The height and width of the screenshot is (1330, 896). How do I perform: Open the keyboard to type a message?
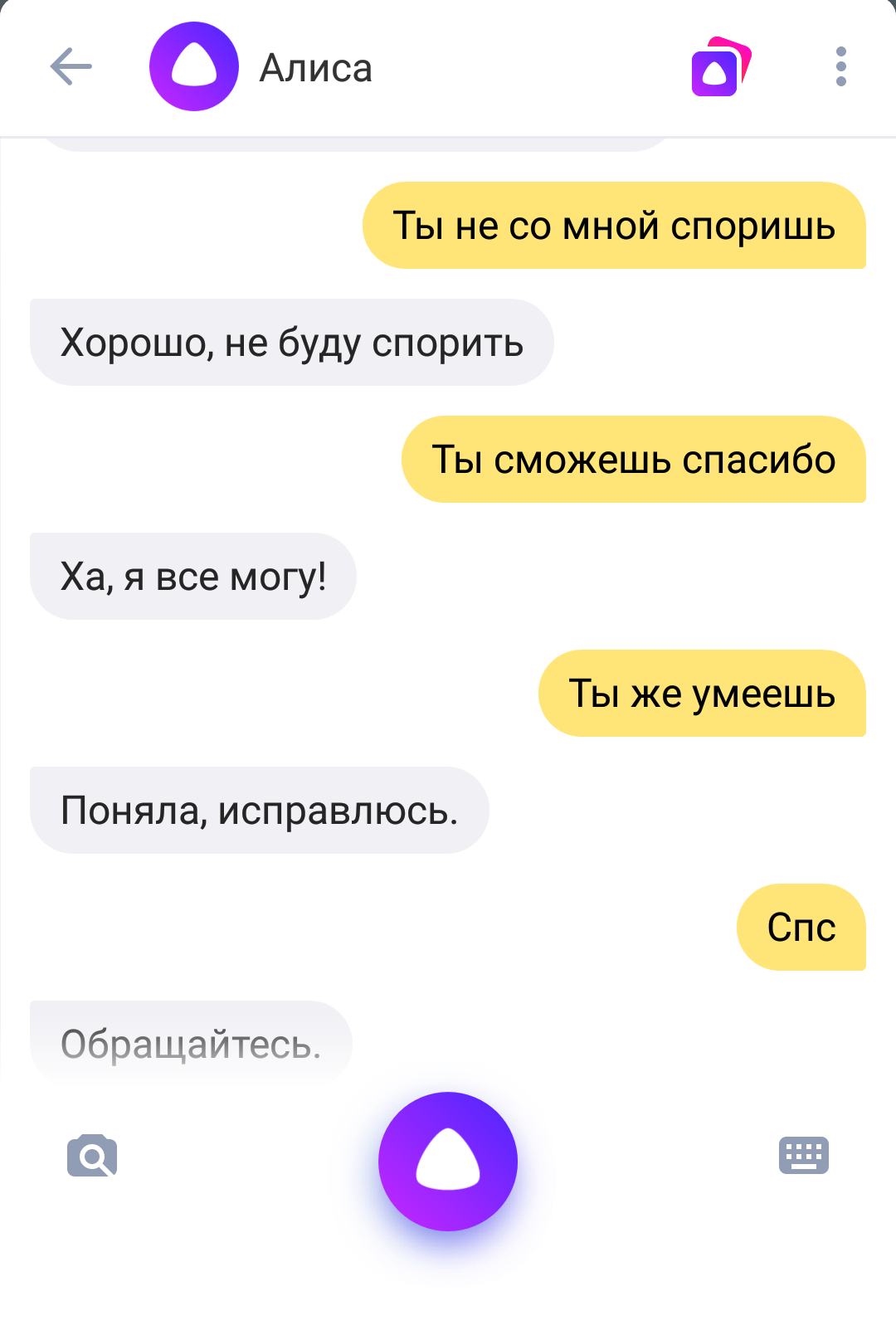803,1155
